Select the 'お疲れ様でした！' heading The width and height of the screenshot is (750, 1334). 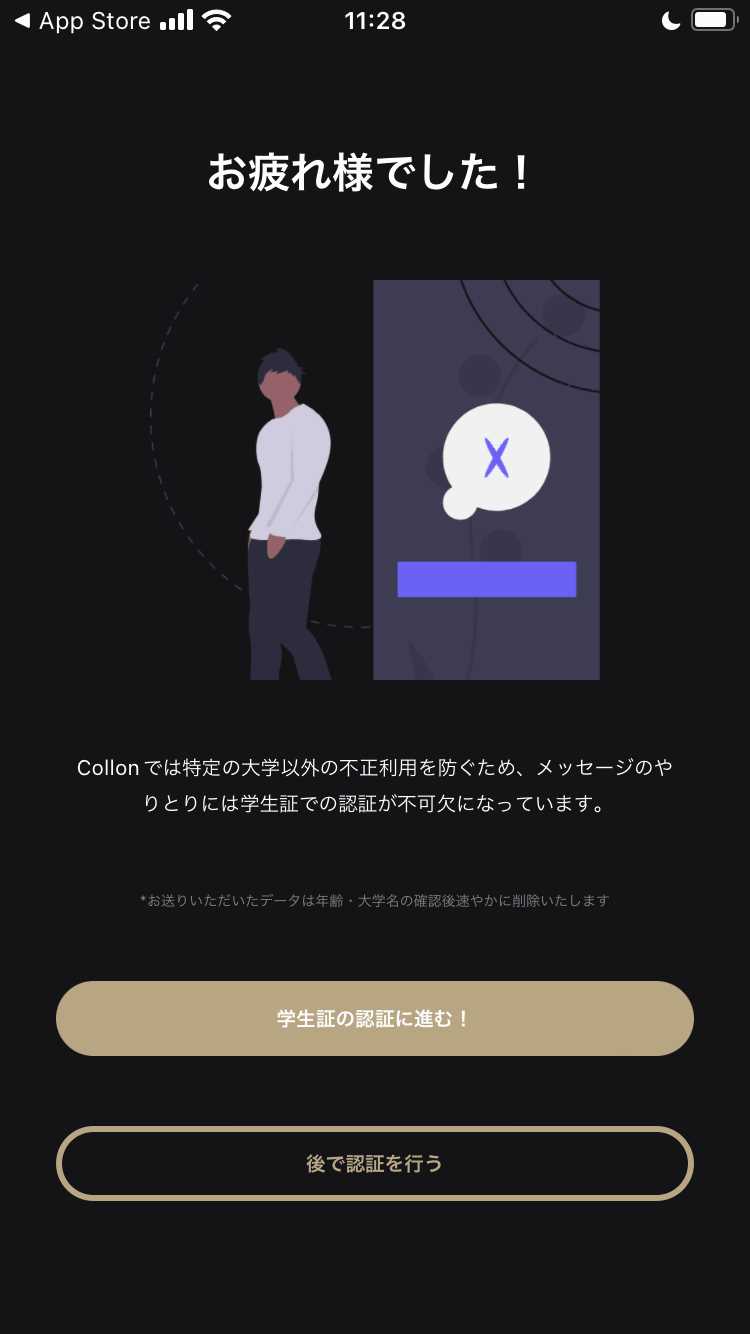375,172
